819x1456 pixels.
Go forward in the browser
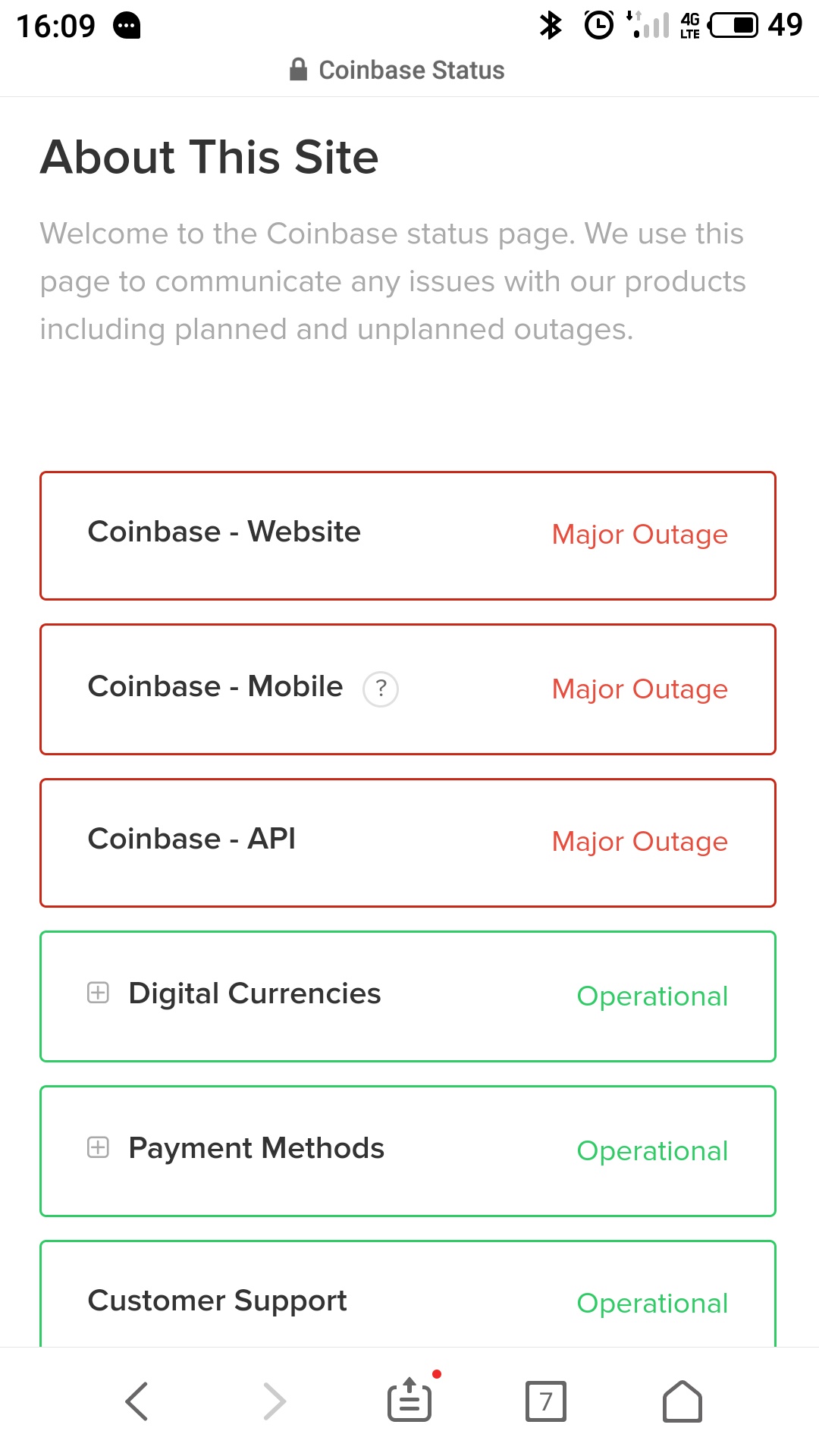point(274,1401)
